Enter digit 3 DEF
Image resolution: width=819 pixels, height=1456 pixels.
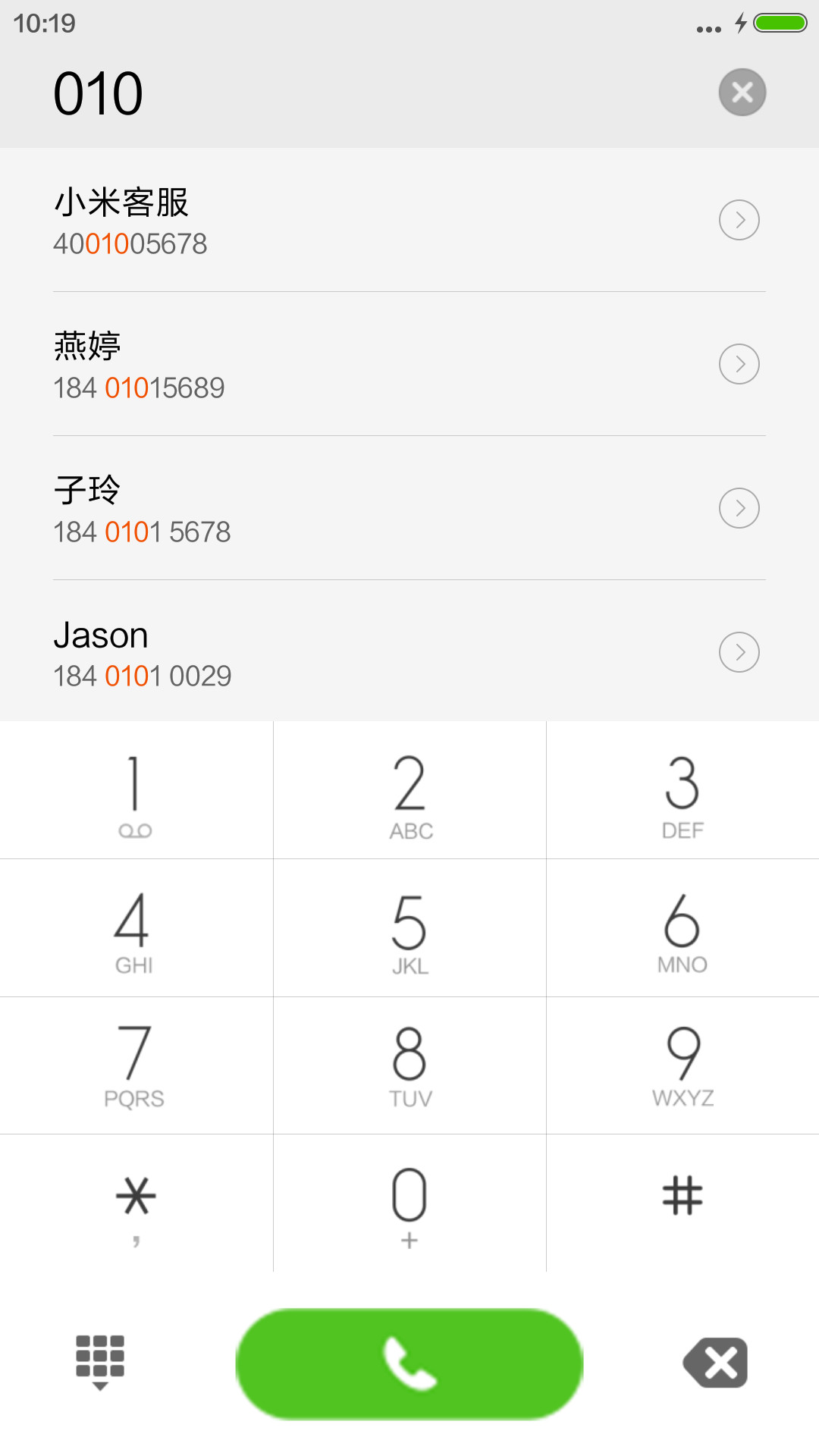(x=682, y=790)
